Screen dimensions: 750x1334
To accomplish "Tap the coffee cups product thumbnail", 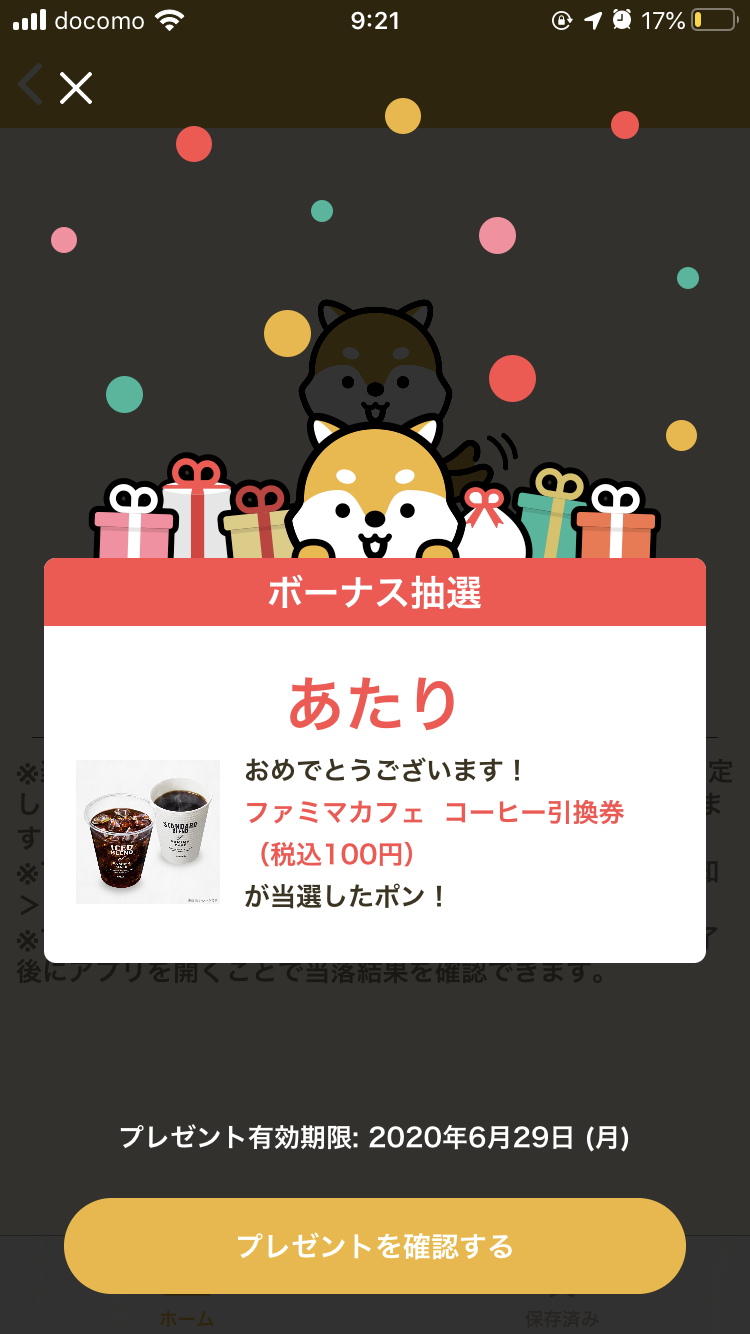I will tap(147, 831).
